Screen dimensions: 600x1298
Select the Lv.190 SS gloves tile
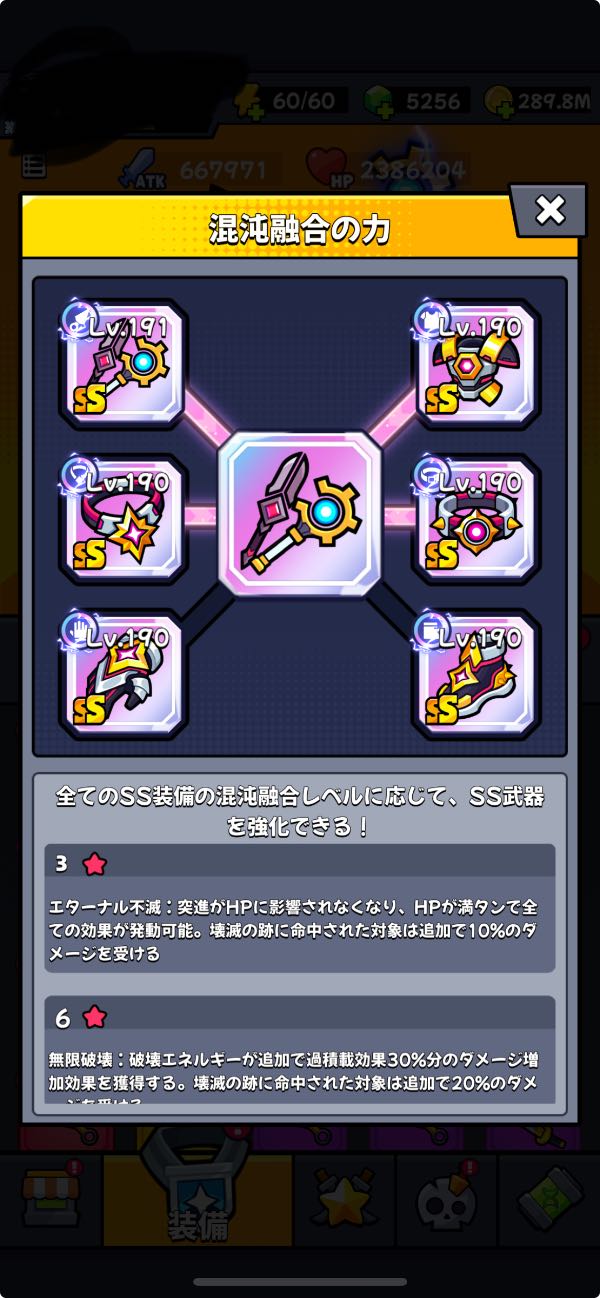click(x=125, y=674)
